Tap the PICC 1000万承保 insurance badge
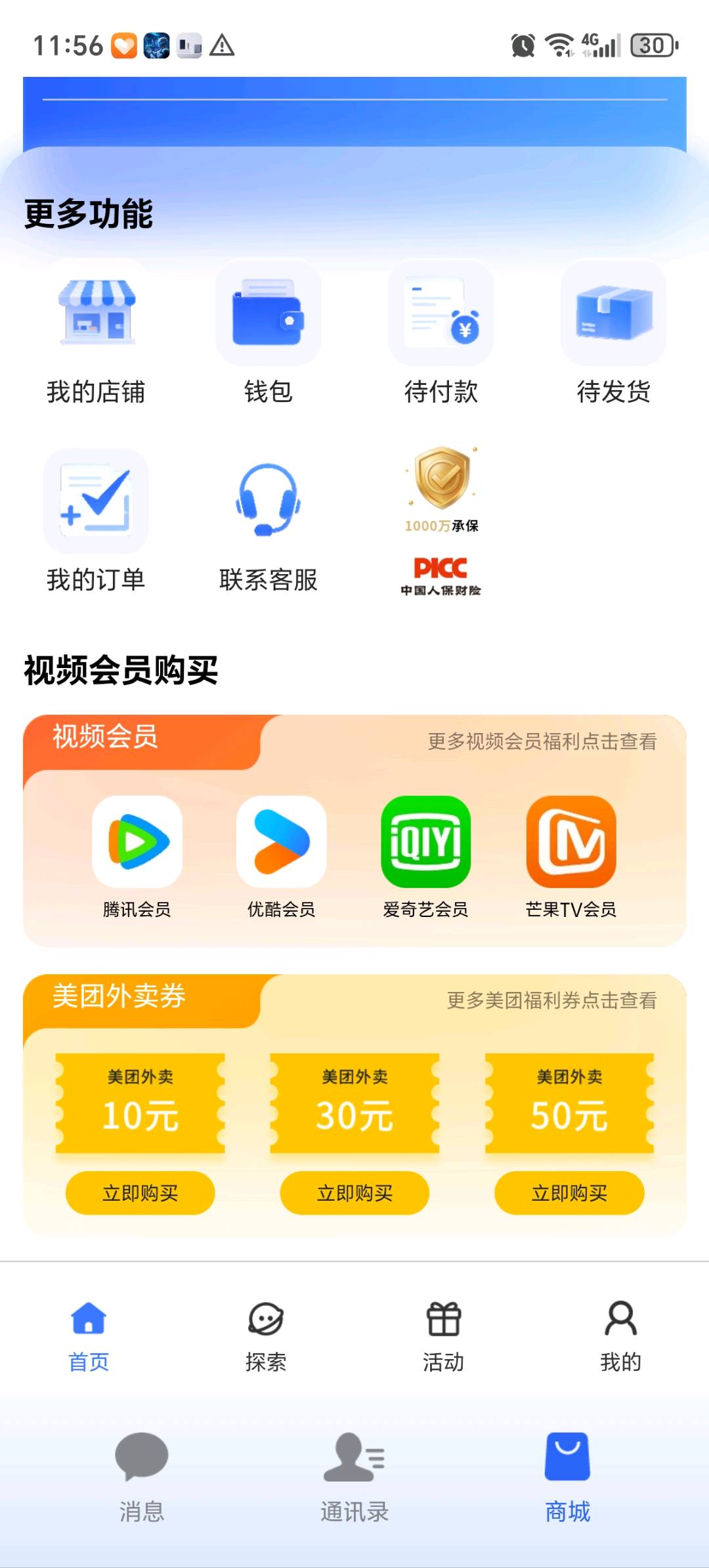This screenshot has height=1568, width=709. 440,519
